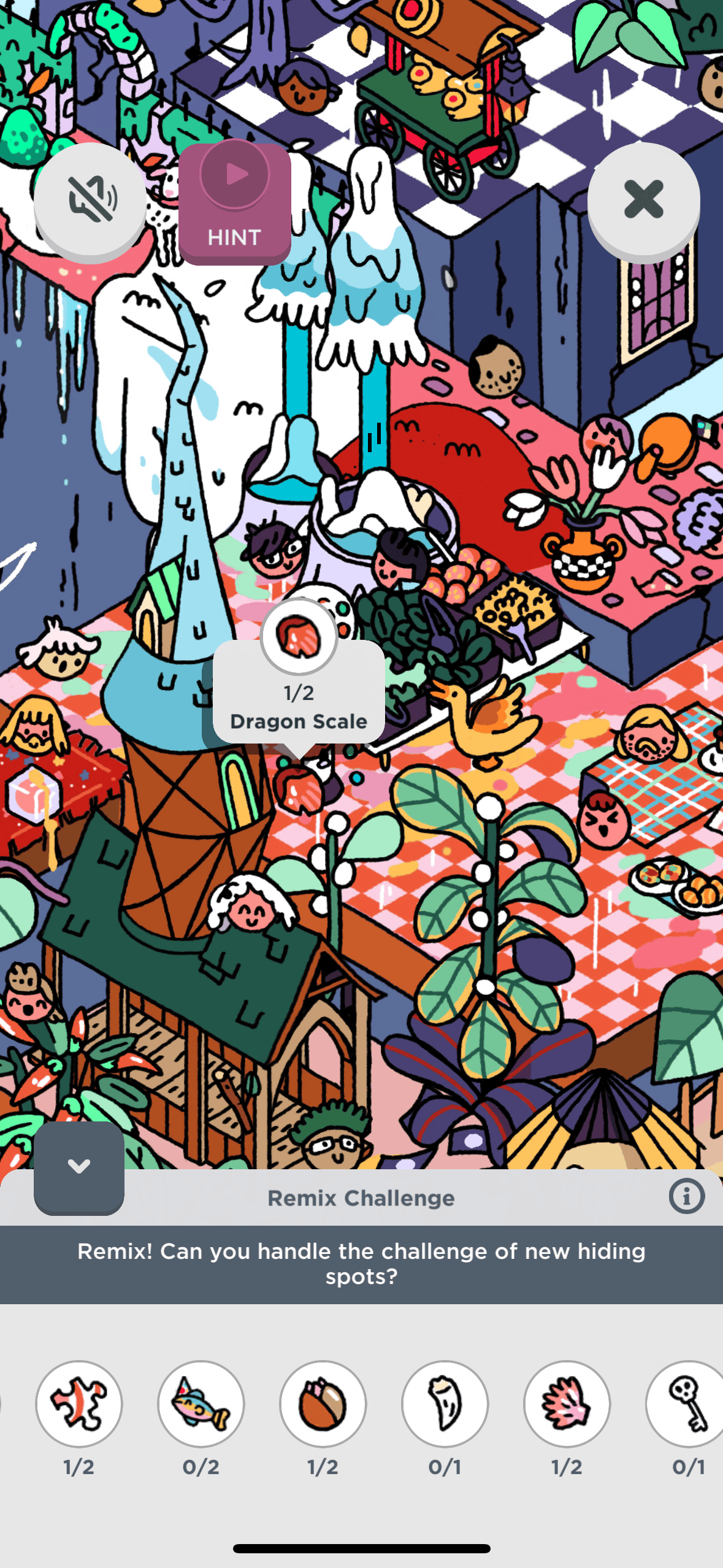Viewport: 723px width, 1568px height.
Task: Open the Remix Challenge info icon
Action: pos(686,1196)
